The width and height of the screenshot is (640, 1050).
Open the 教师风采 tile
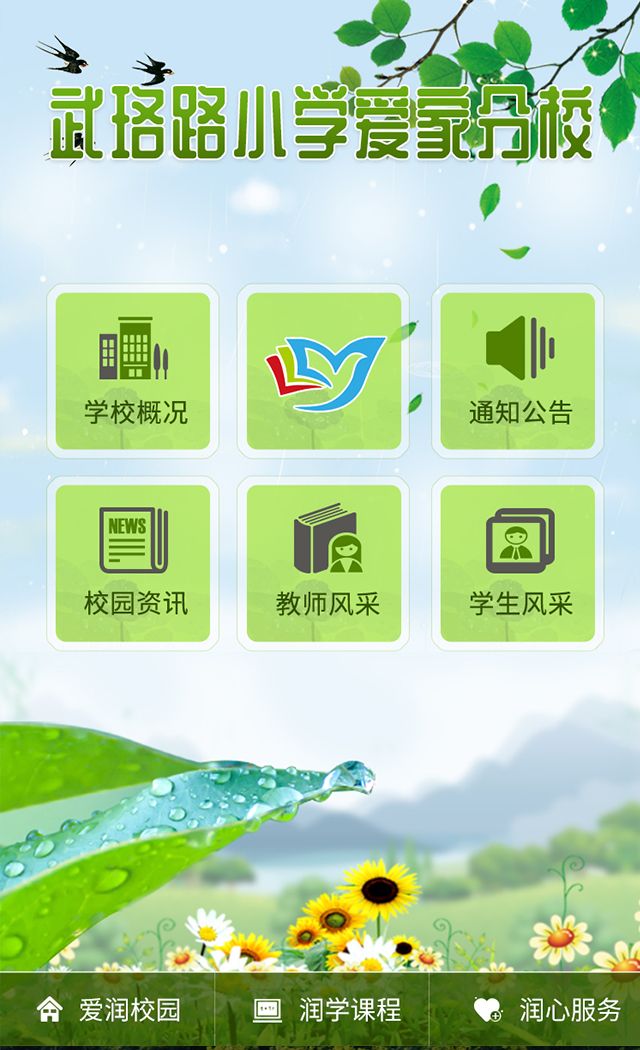tap(323, 563)
